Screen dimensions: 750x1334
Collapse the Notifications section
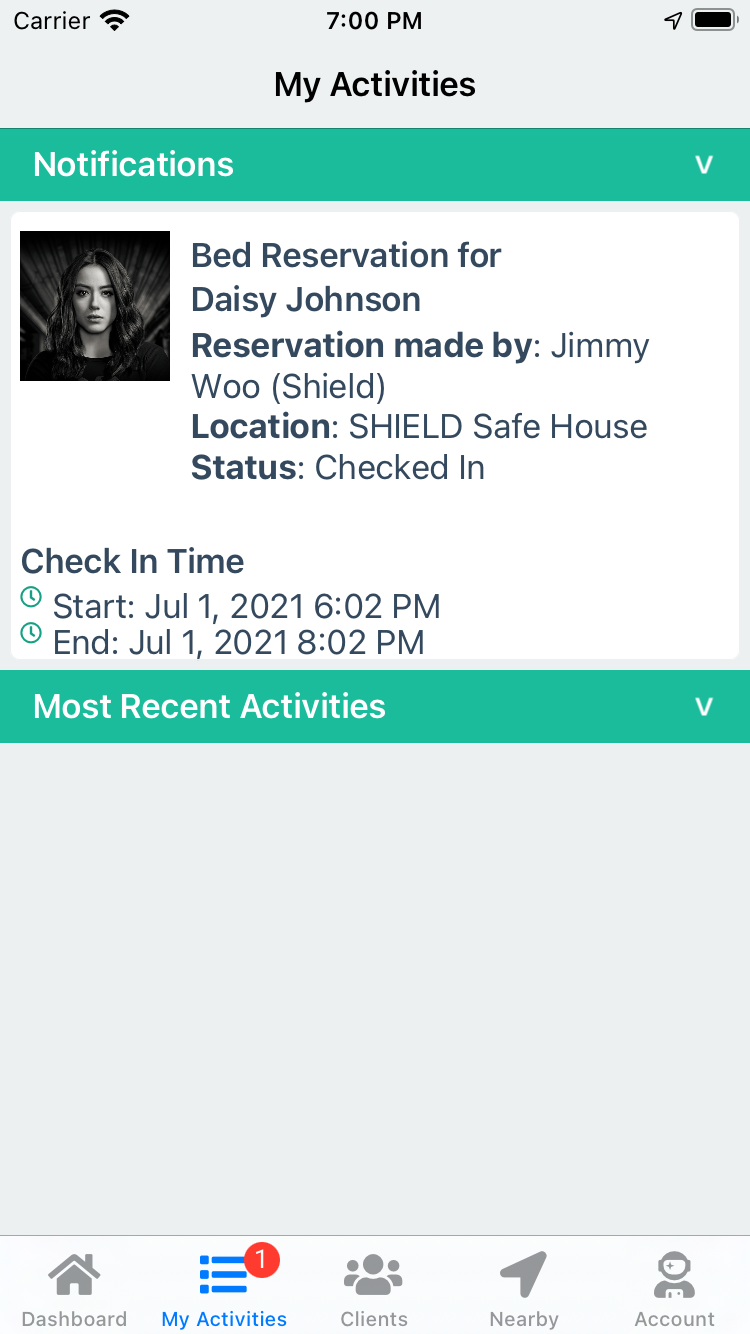pyautogui.click(x=704, y=165)
